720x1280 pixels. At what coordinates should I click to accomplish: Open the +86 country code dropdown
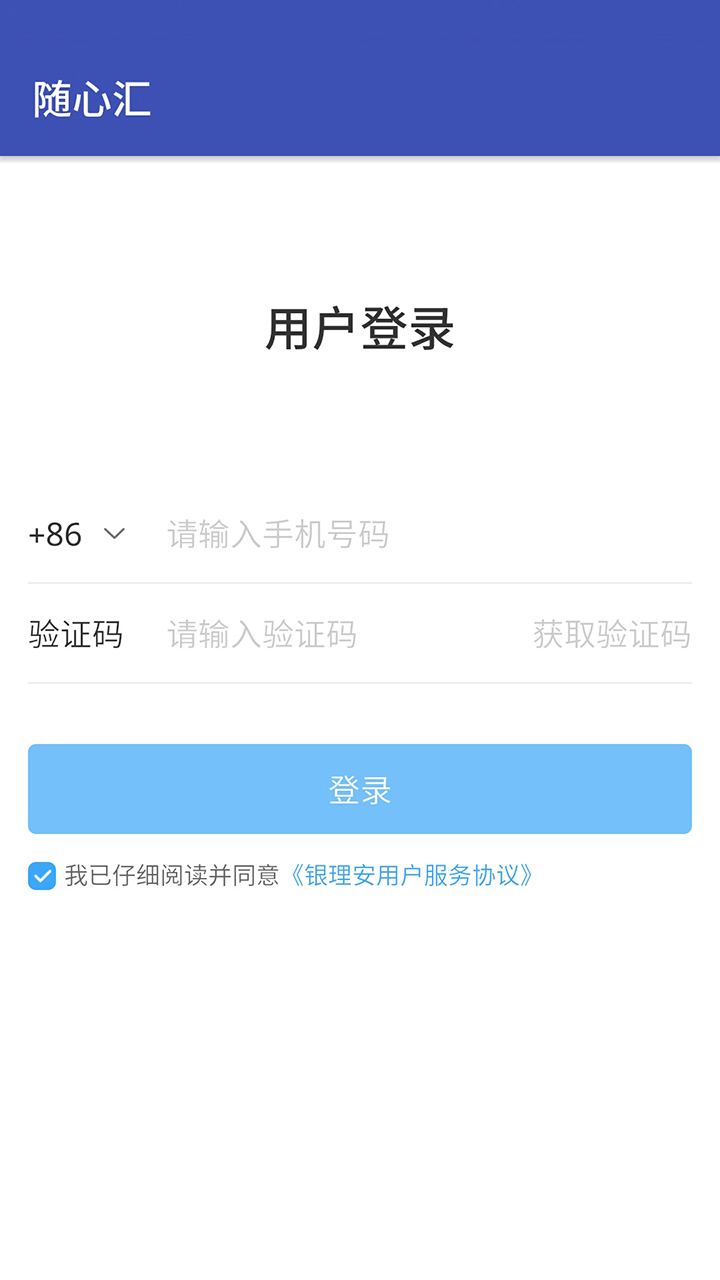(77, 534)
